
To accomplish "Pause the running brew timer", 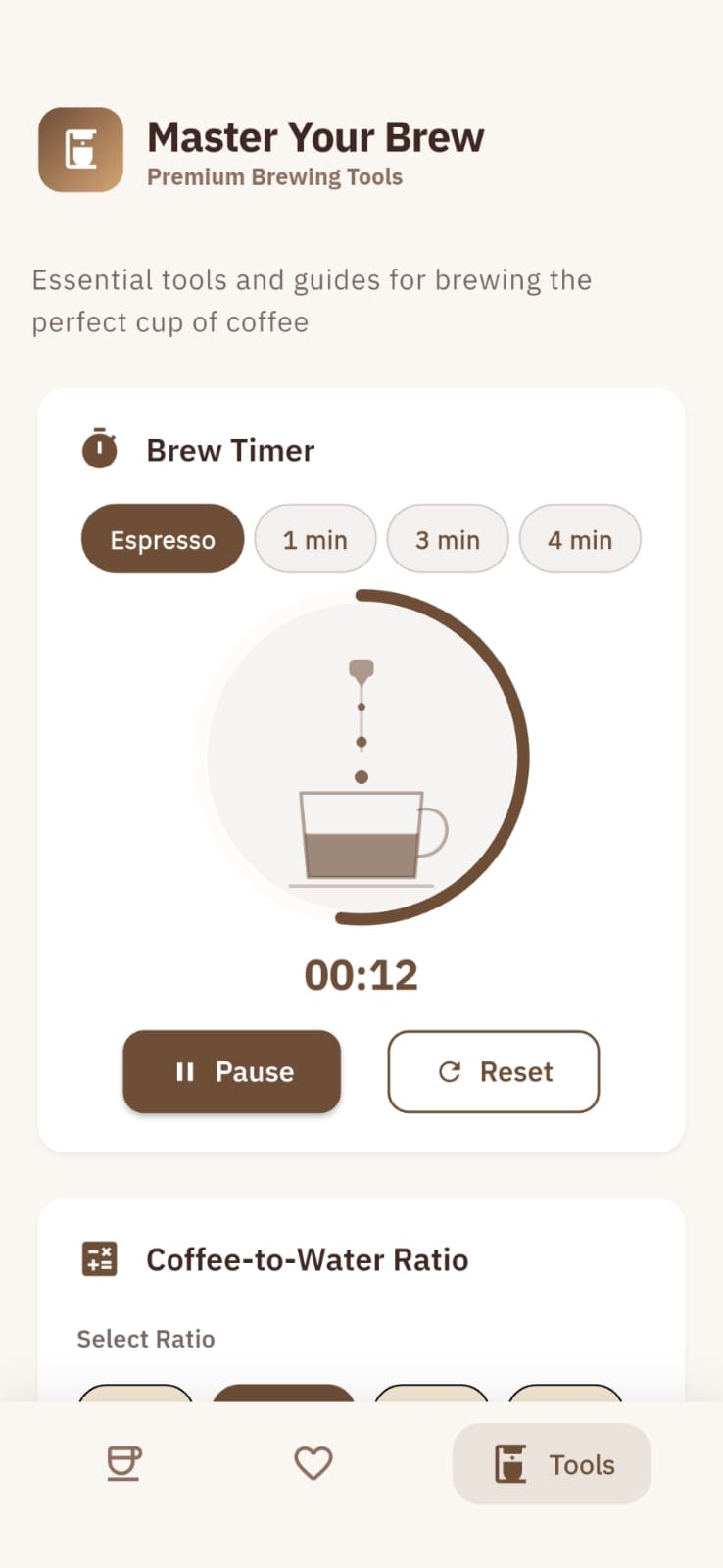I will tap(232, 1071).
